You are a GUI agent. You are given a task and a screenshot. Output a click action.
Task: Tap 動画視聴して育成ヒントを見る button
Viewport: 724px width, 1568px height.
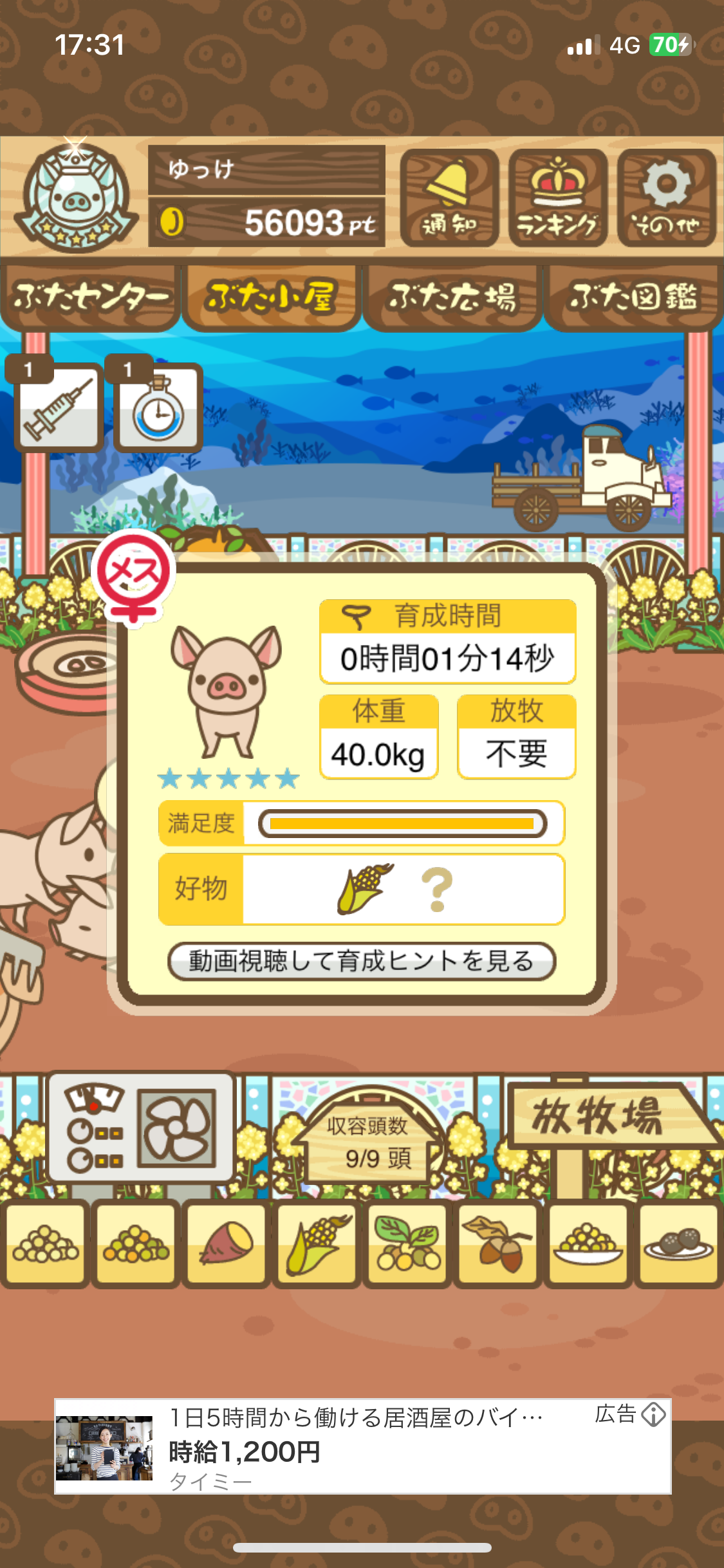click(x=362, y=961)
